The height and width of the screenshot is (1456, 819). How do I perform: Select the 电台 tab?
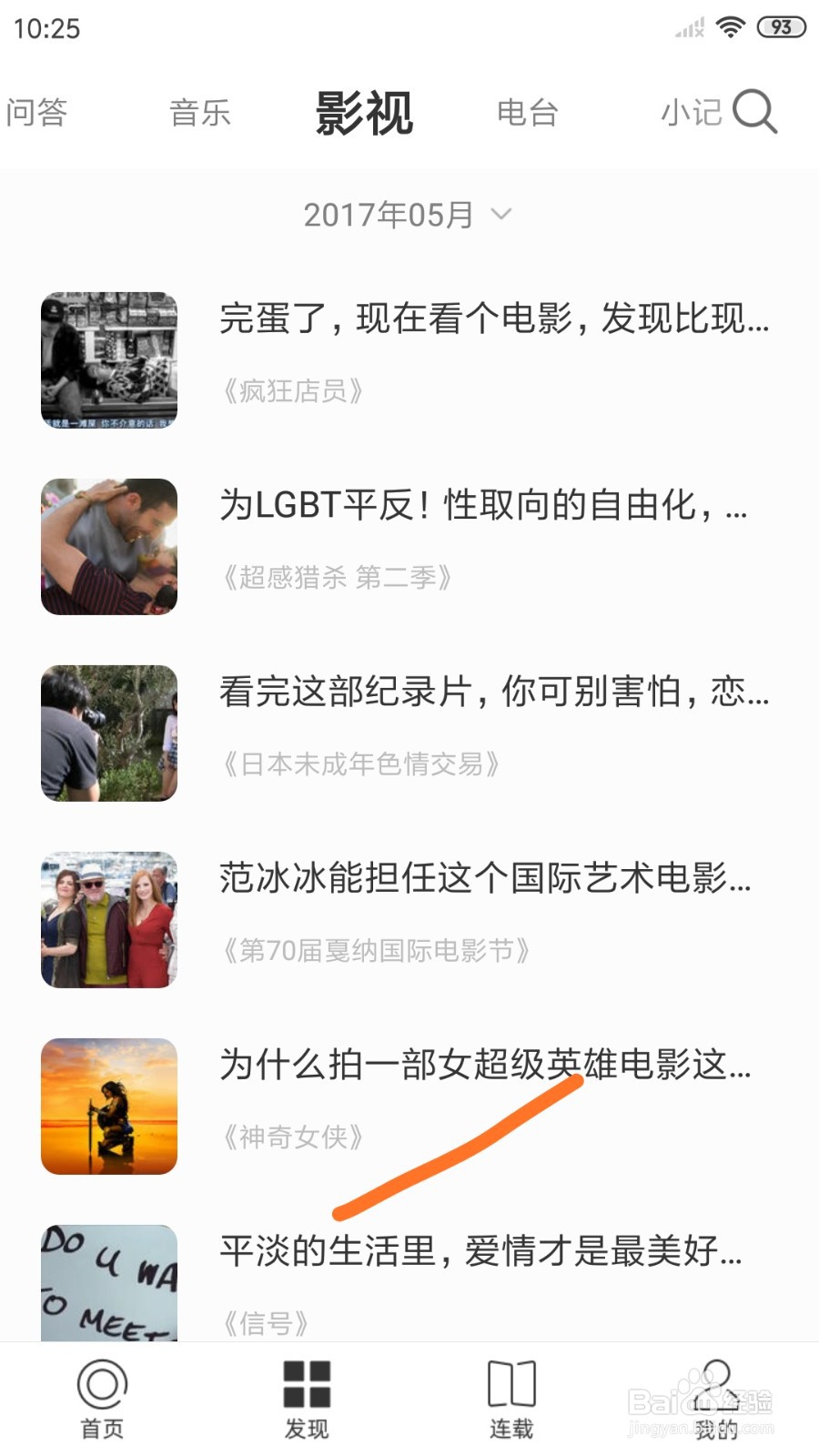528,113
